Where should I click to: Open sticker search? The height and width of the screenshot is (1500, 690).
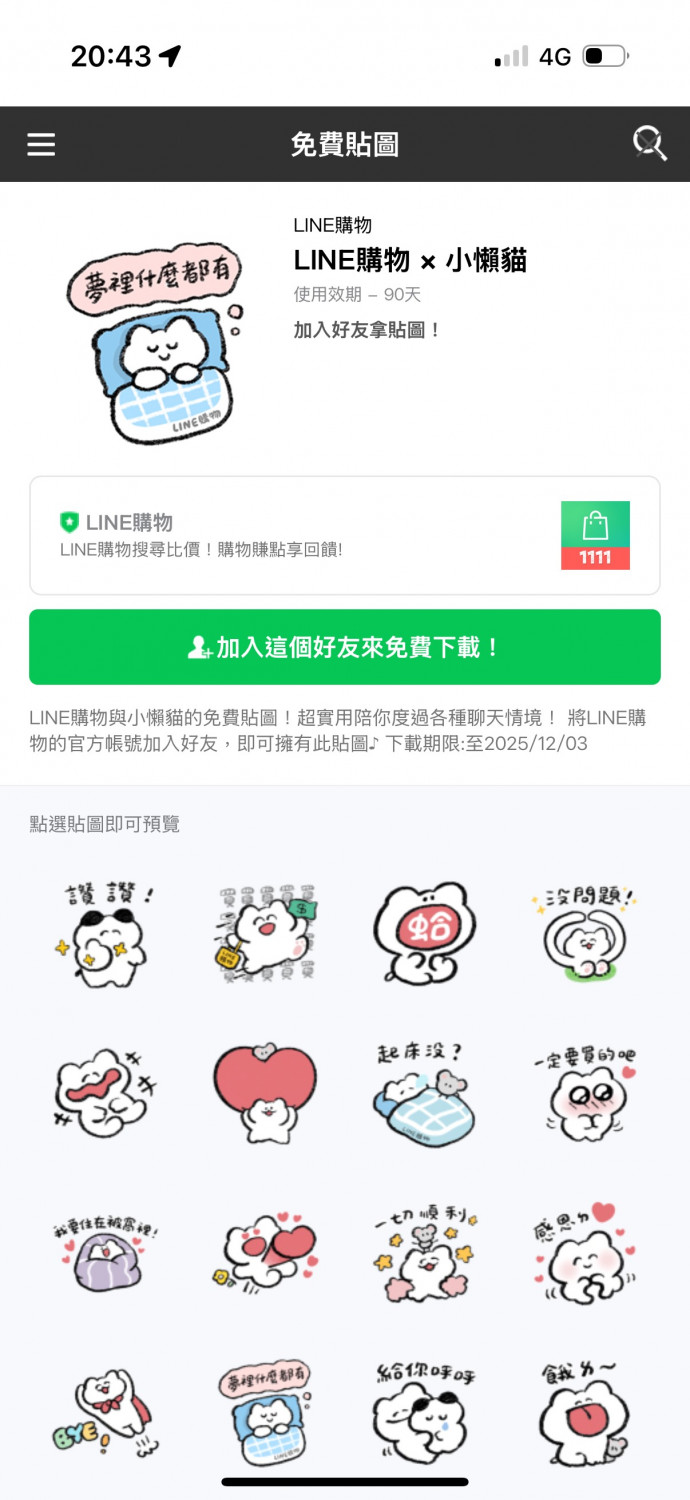click(650, 144)
